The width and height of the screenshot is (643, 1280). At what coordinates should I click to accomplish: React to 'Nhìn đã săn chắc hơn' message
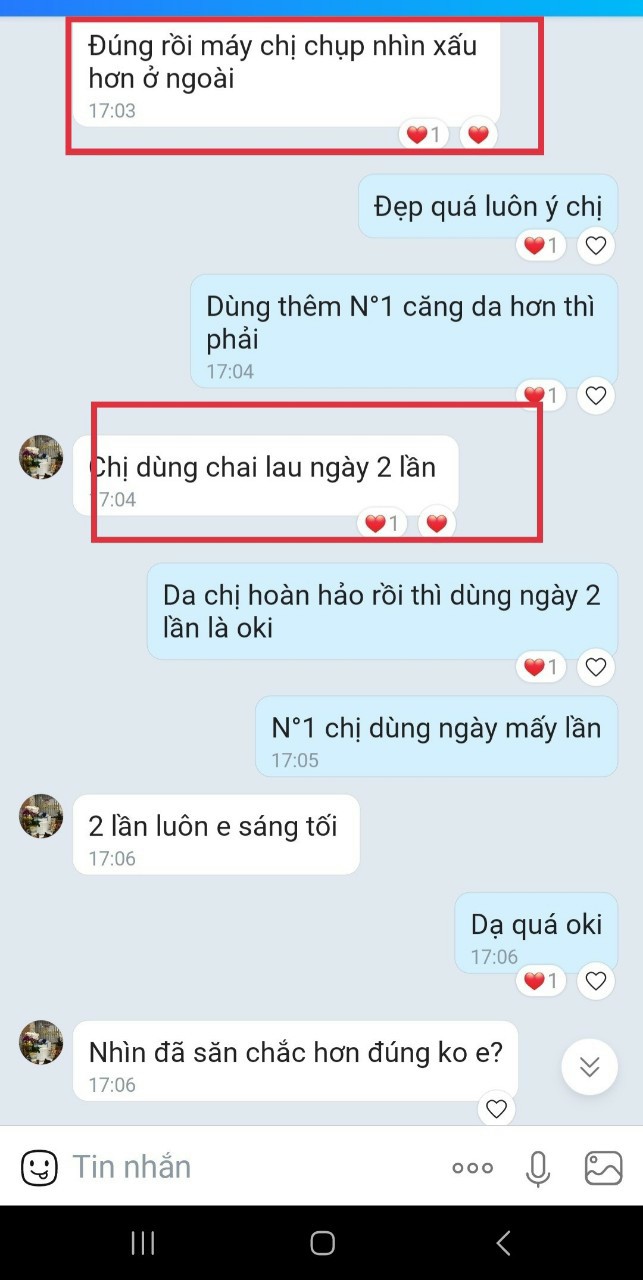[x=496, y=1108]
